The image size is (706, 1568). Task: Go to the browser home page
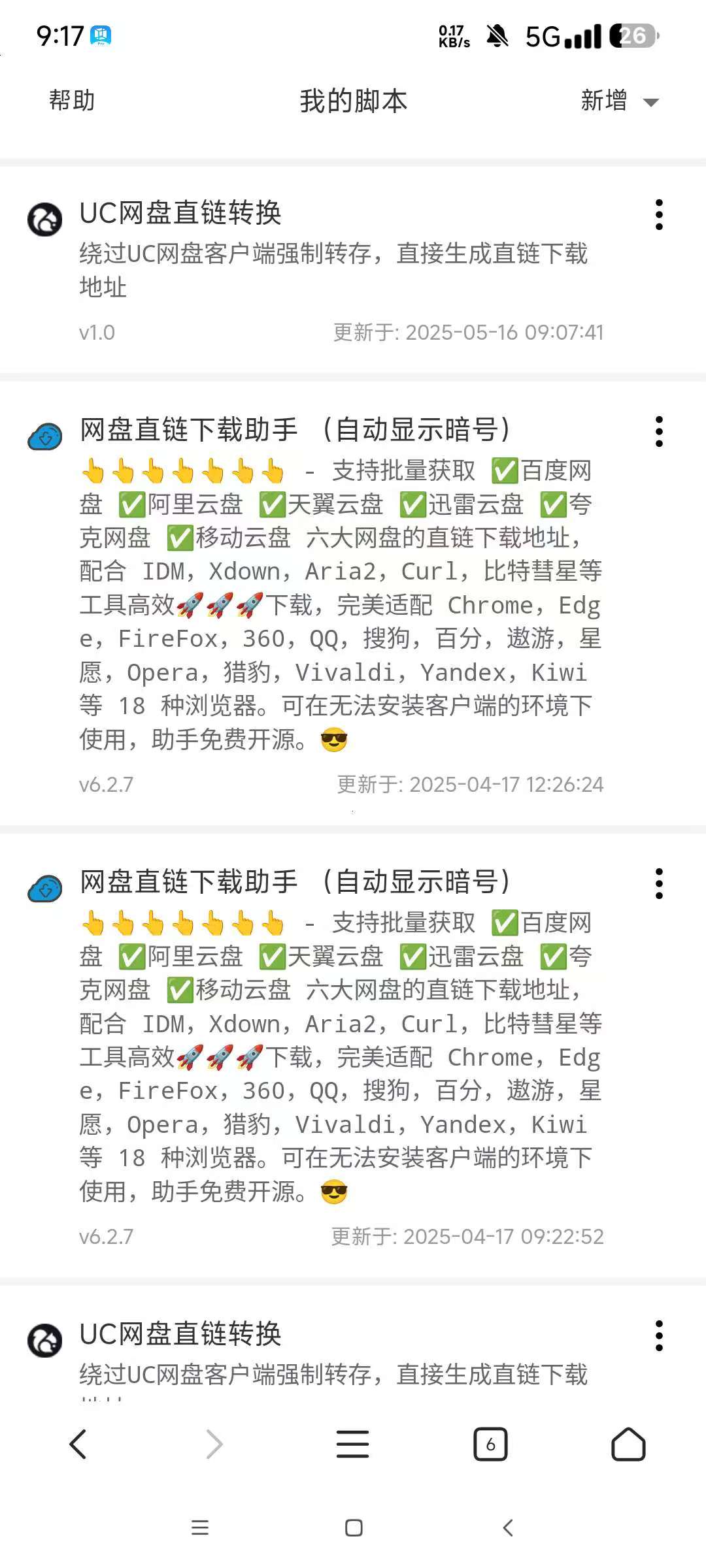tap(628, 1445)
